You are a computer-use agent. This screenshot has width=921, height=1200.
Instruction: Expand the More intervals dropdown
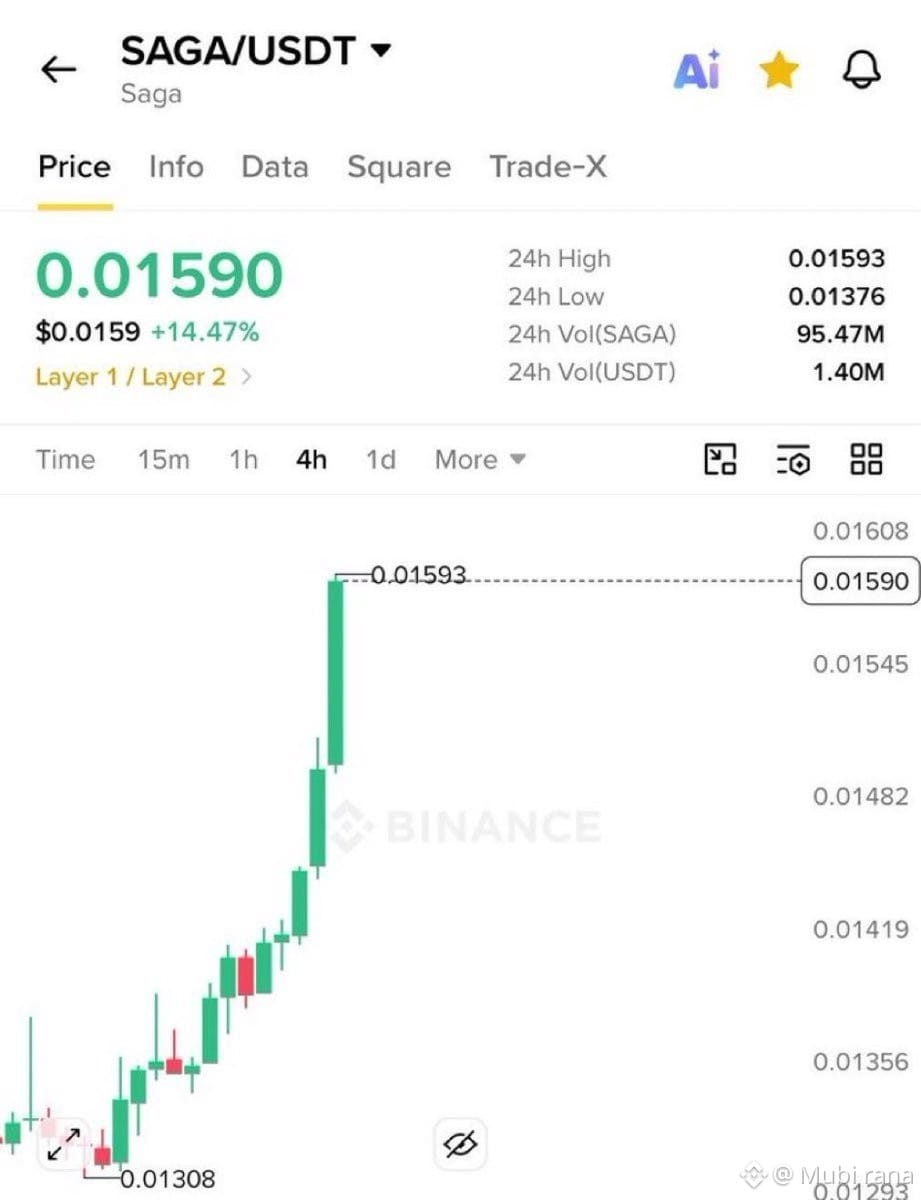tap(480, 459)
